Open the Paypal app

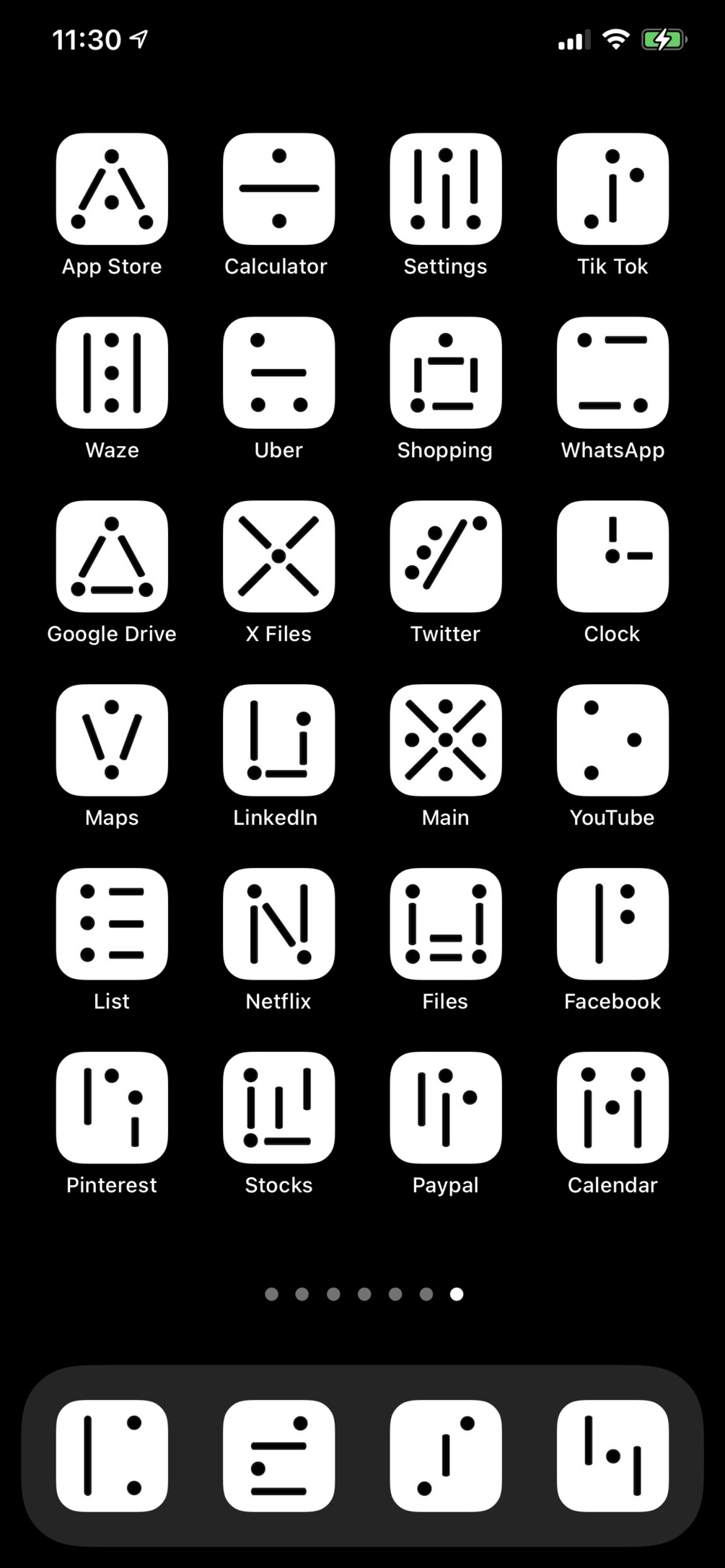(445, 1108)
